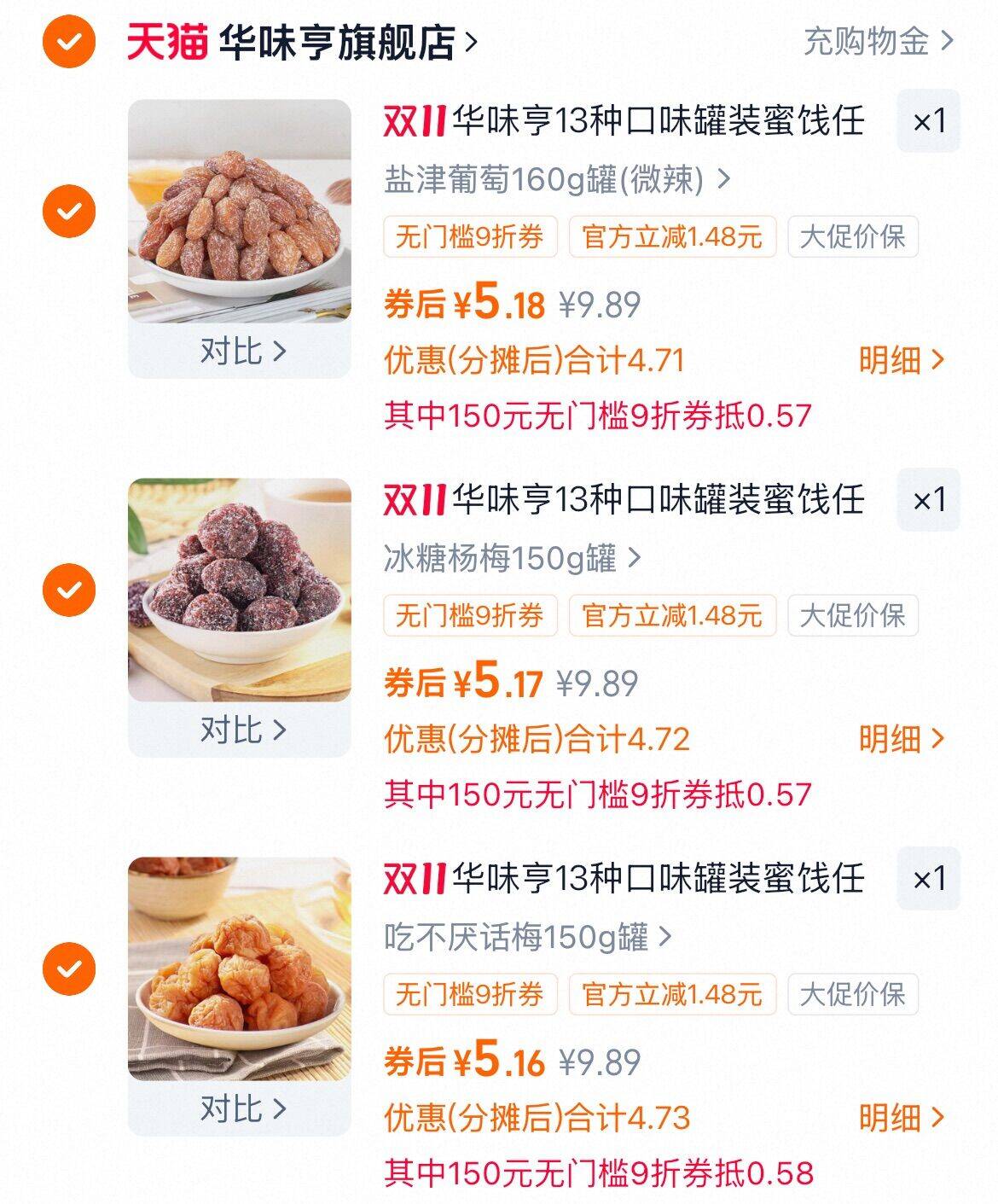The width and height of the screenshot is (998, 1204).
Task: Deselect the 冰糖杨梅150g罐 item checkbox
Action: (x=69, y=590)
